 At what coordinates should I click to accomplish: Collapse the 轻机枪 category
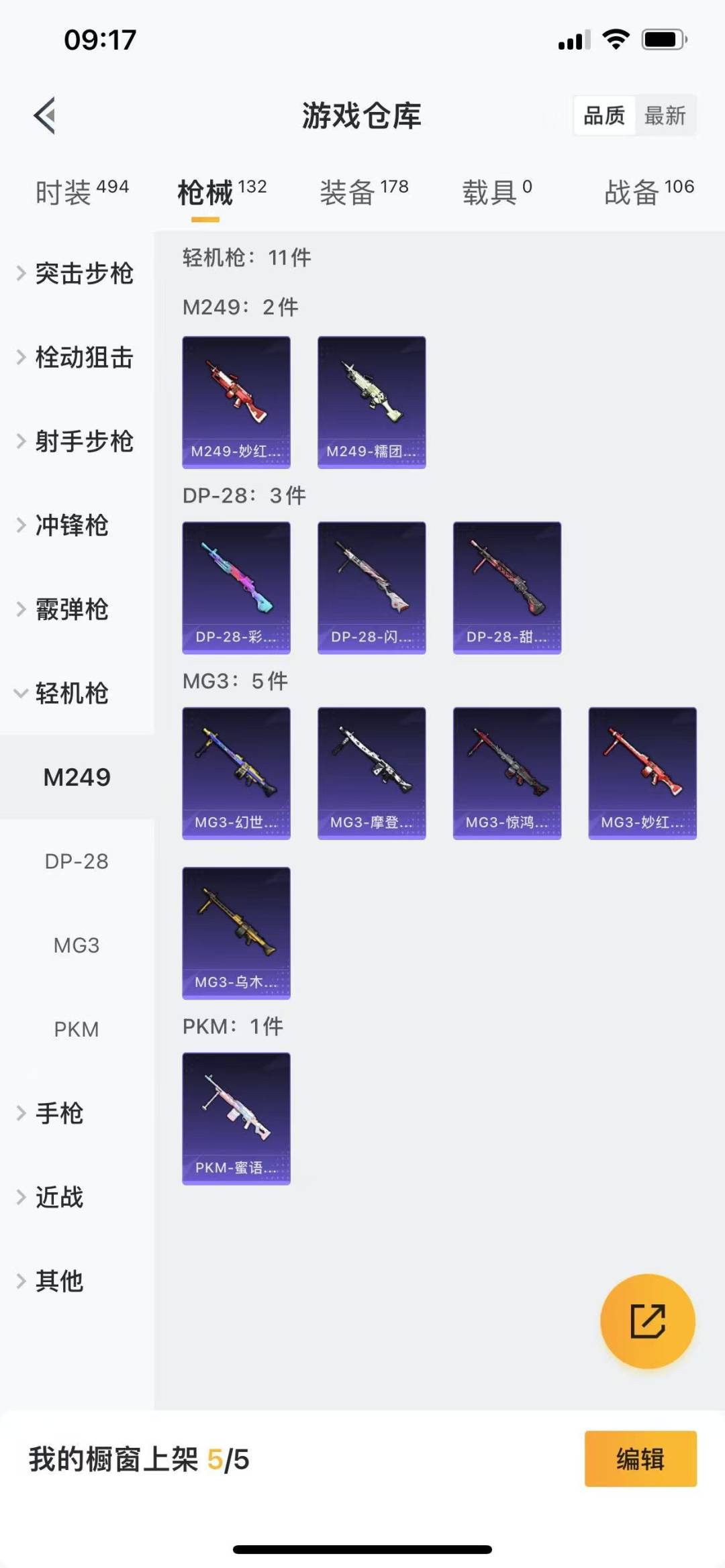coord(77,693)
